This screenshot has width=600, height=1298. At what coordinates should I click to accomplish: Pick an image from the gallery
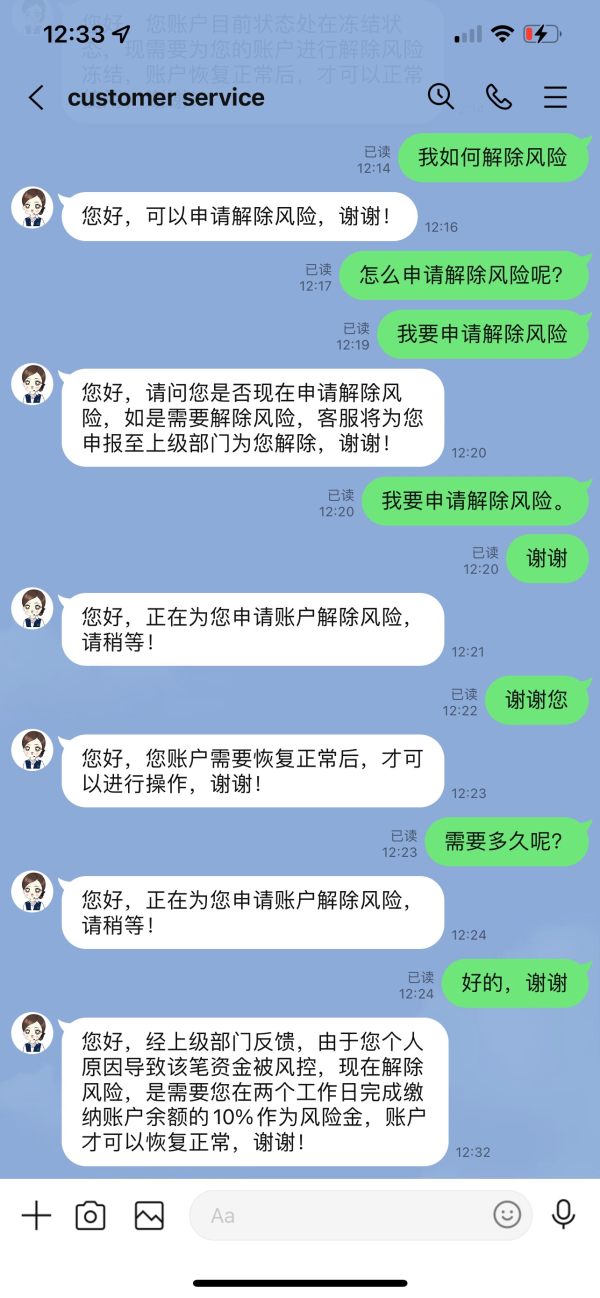pos(149,1215)
